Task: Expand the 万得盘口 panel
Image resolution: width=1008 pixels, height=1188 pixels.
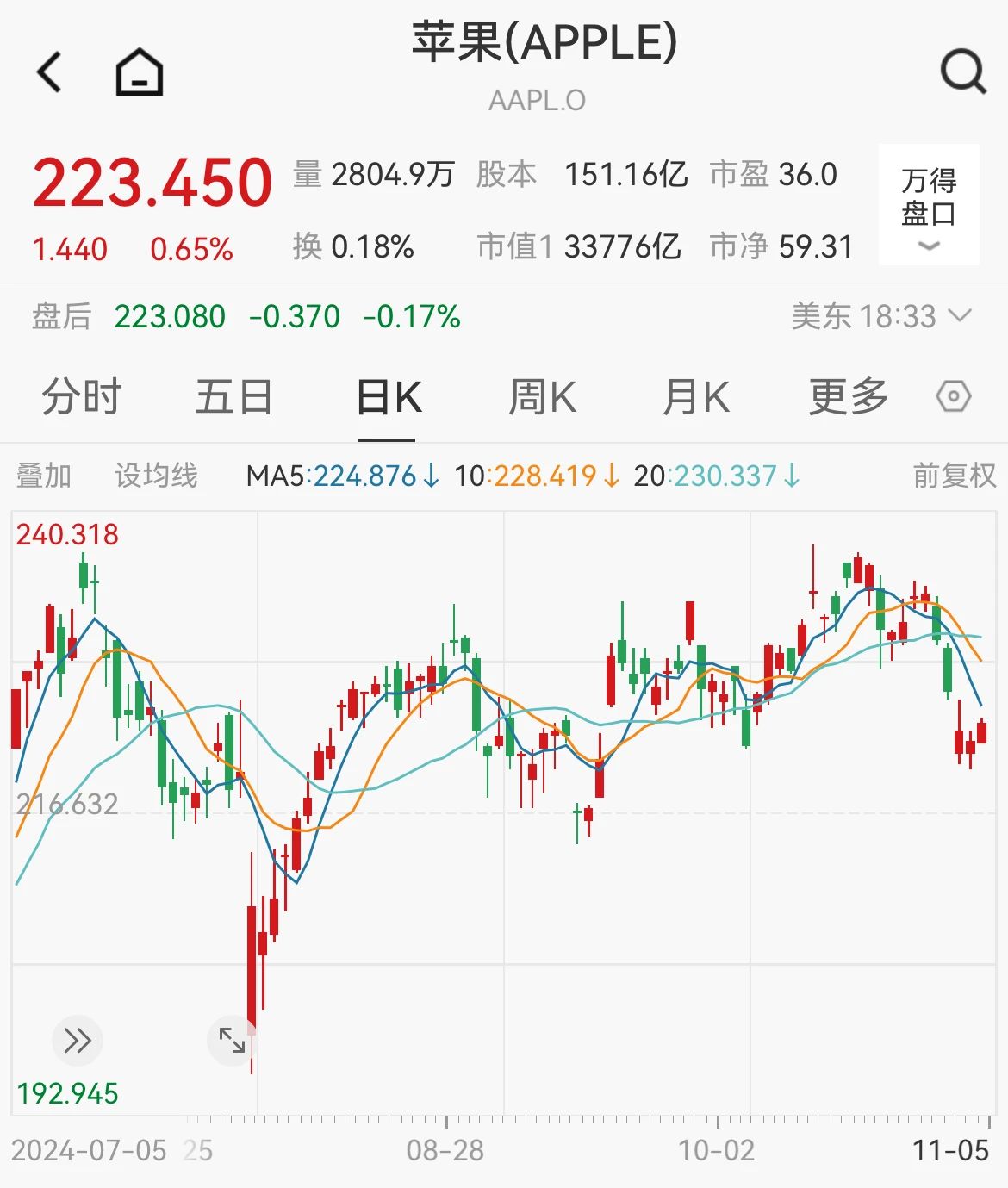Action: 929,205
